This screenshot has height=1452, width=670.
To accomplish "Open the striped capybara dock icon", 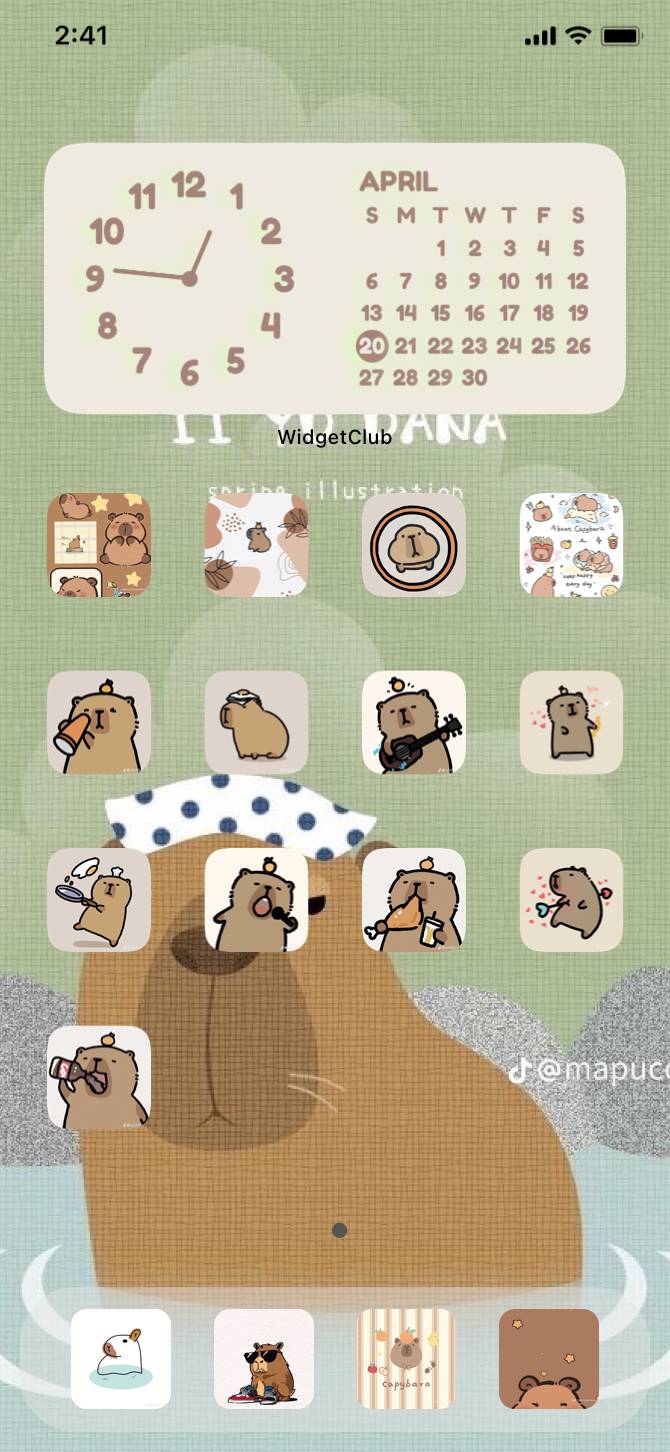I will tap(406, 1359).
